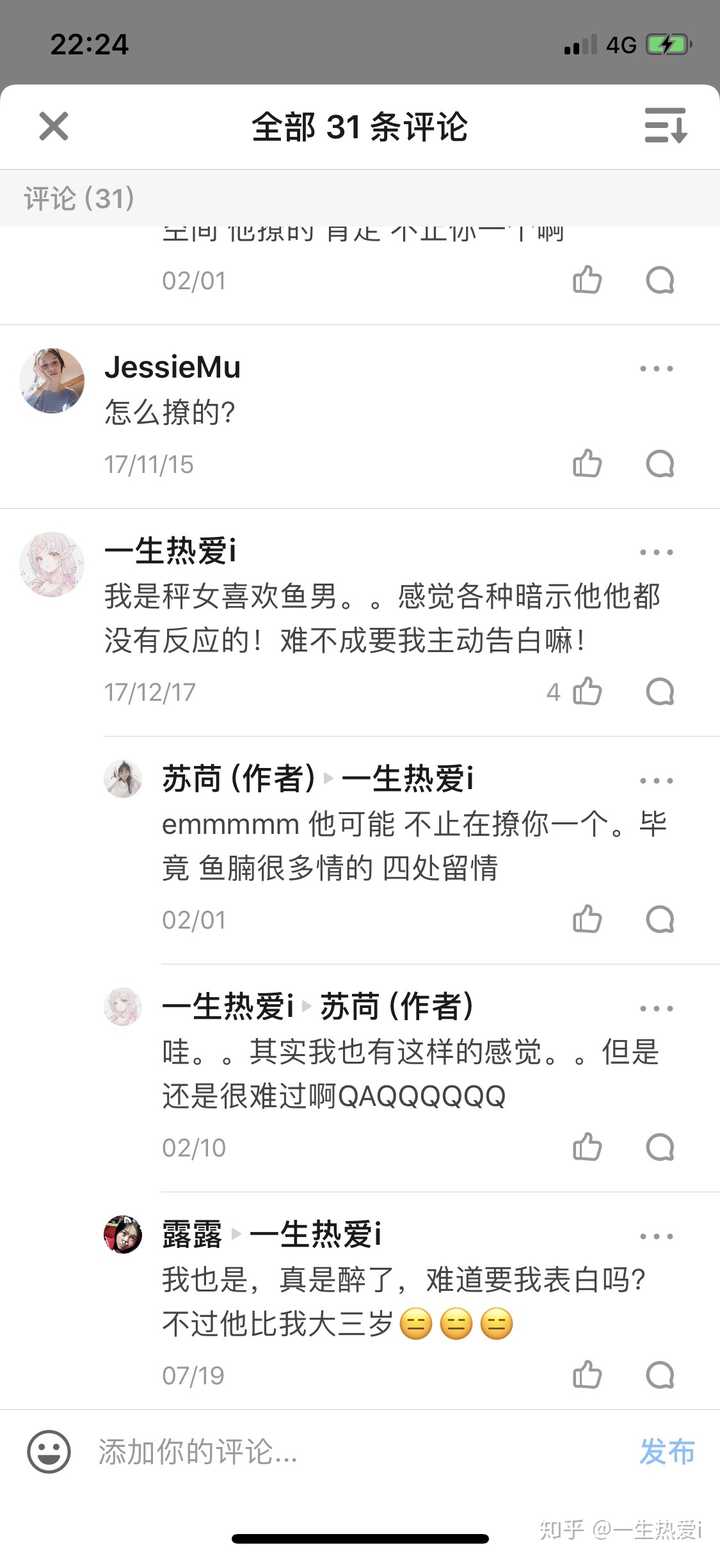Open the comment sorting options icon

tap(664, 126)
